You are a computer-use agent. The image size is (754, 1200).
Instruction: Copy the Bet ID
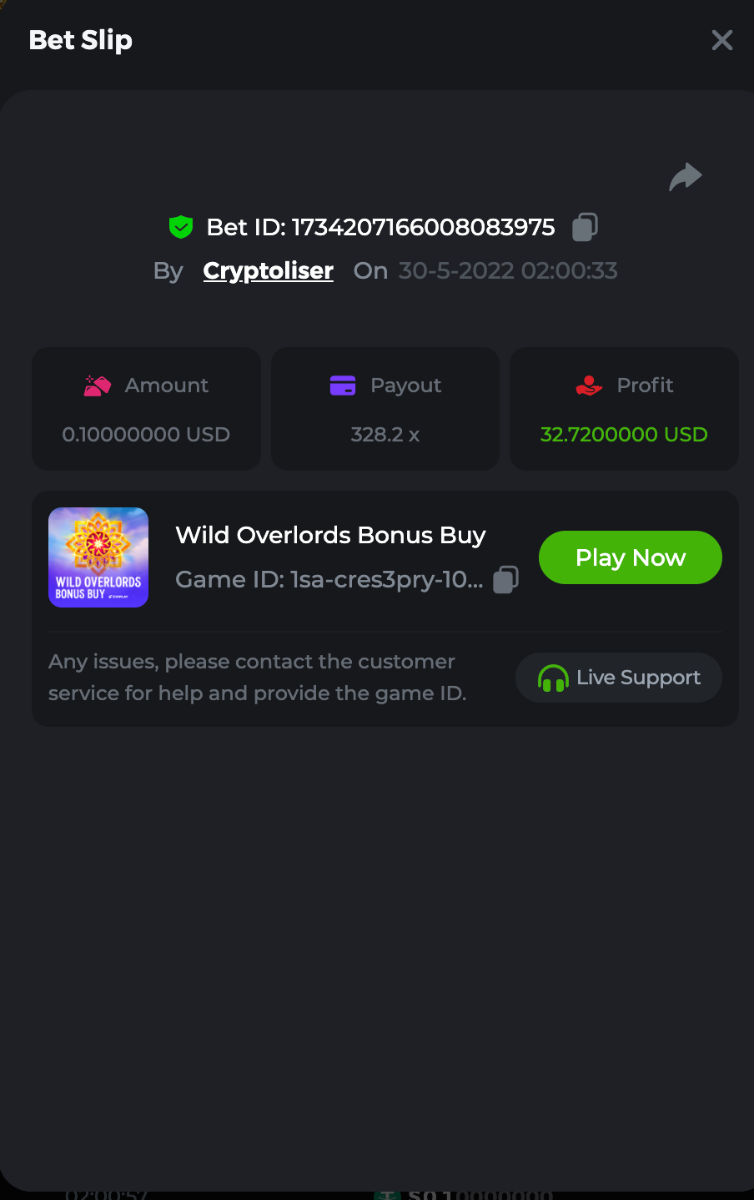585,228
